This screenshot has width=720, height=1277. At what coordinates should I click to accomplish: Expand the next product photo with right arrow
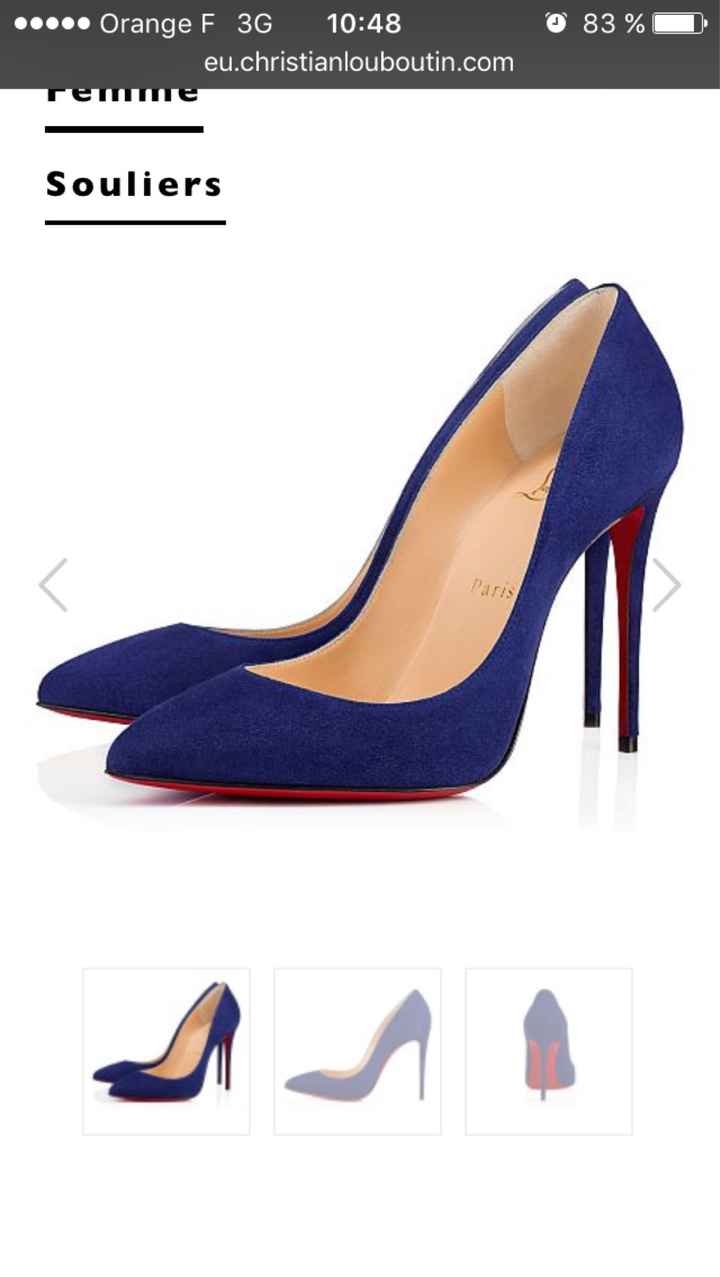[667, 584]
